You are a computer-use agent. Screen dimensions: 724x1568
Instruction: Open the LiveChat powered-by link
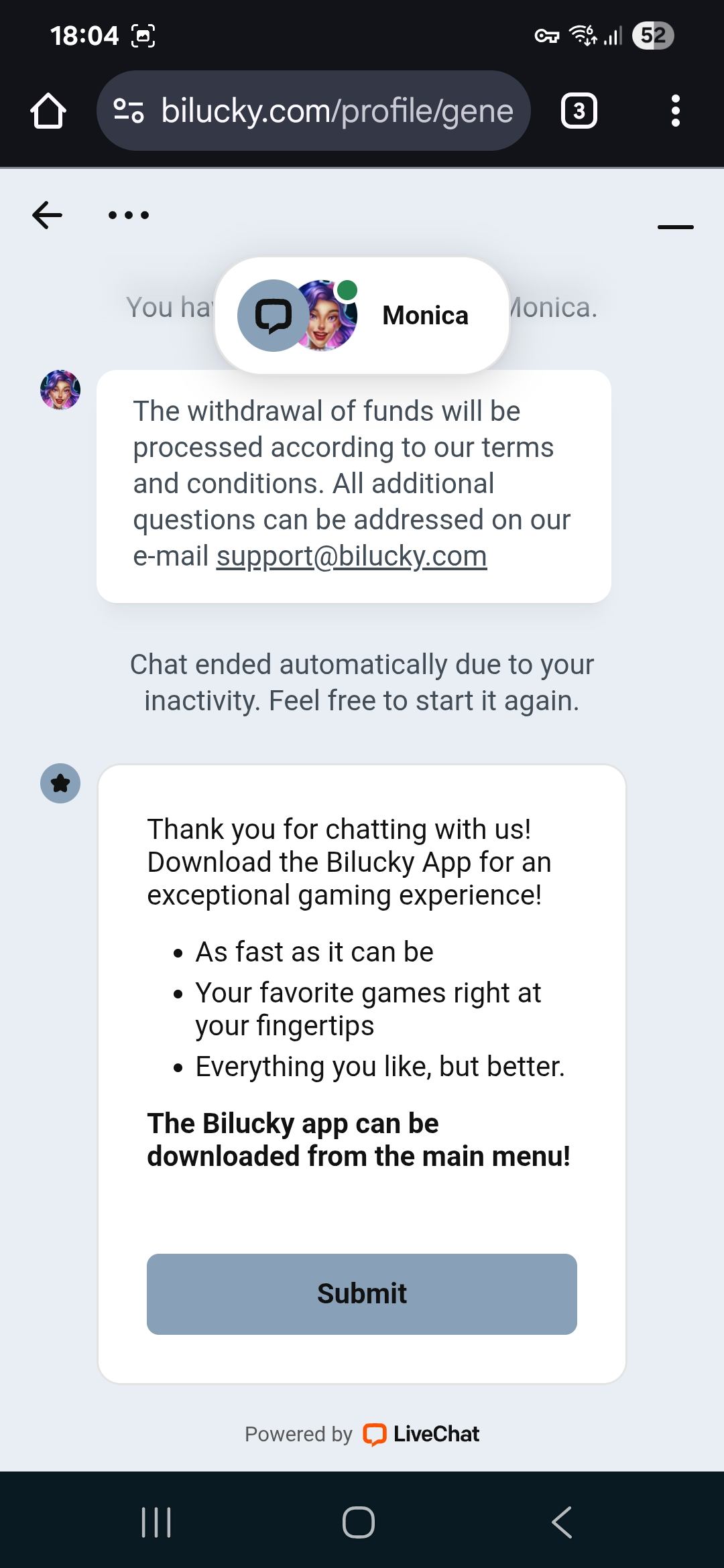(x=421, y=1434)
